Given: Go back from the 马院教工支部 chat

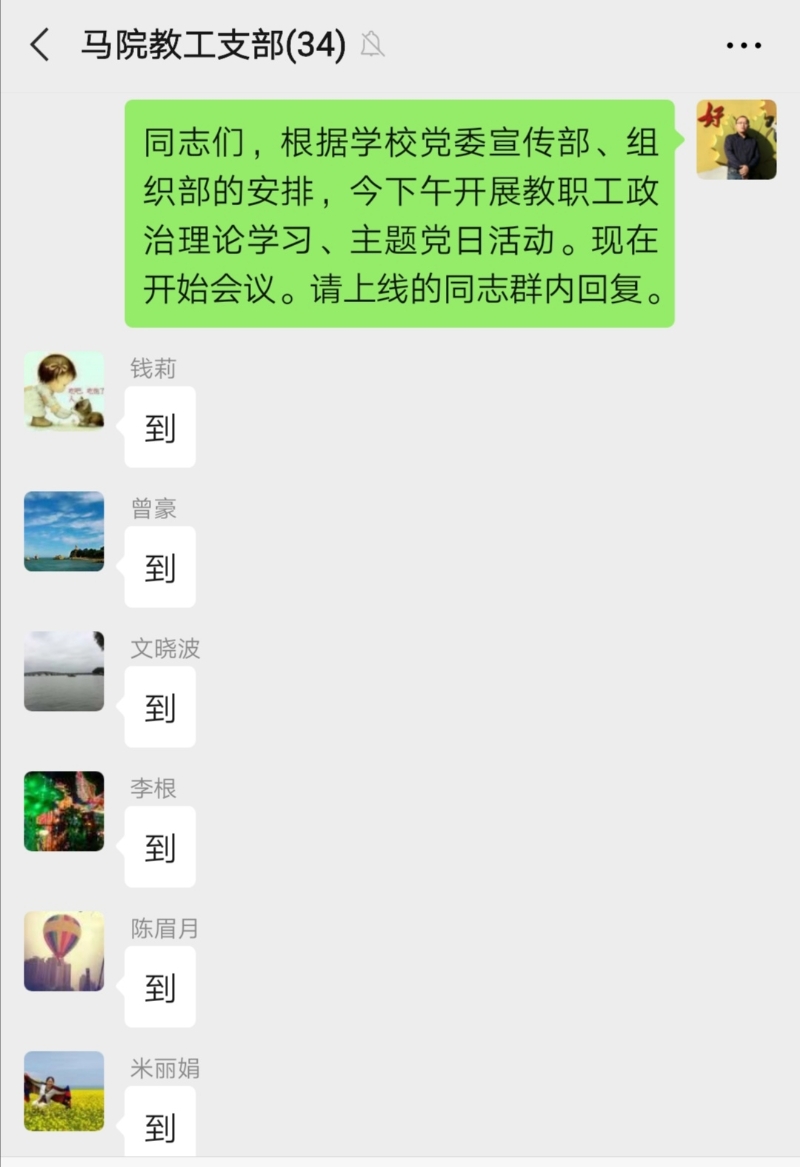Looking at the screenshot, I should click(x=40, y=45).
